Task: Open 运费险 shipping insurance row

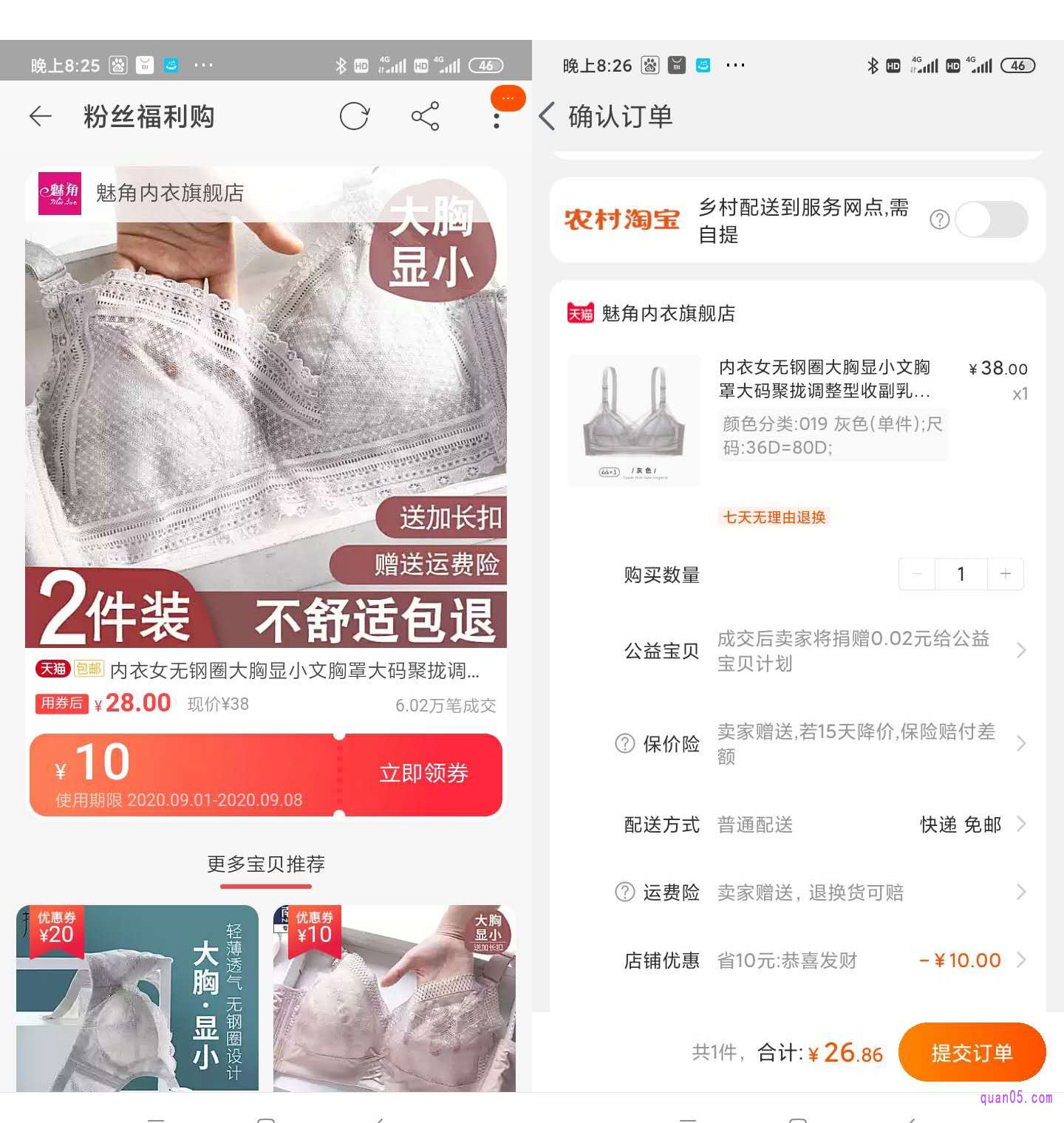Action: [820, 892]
